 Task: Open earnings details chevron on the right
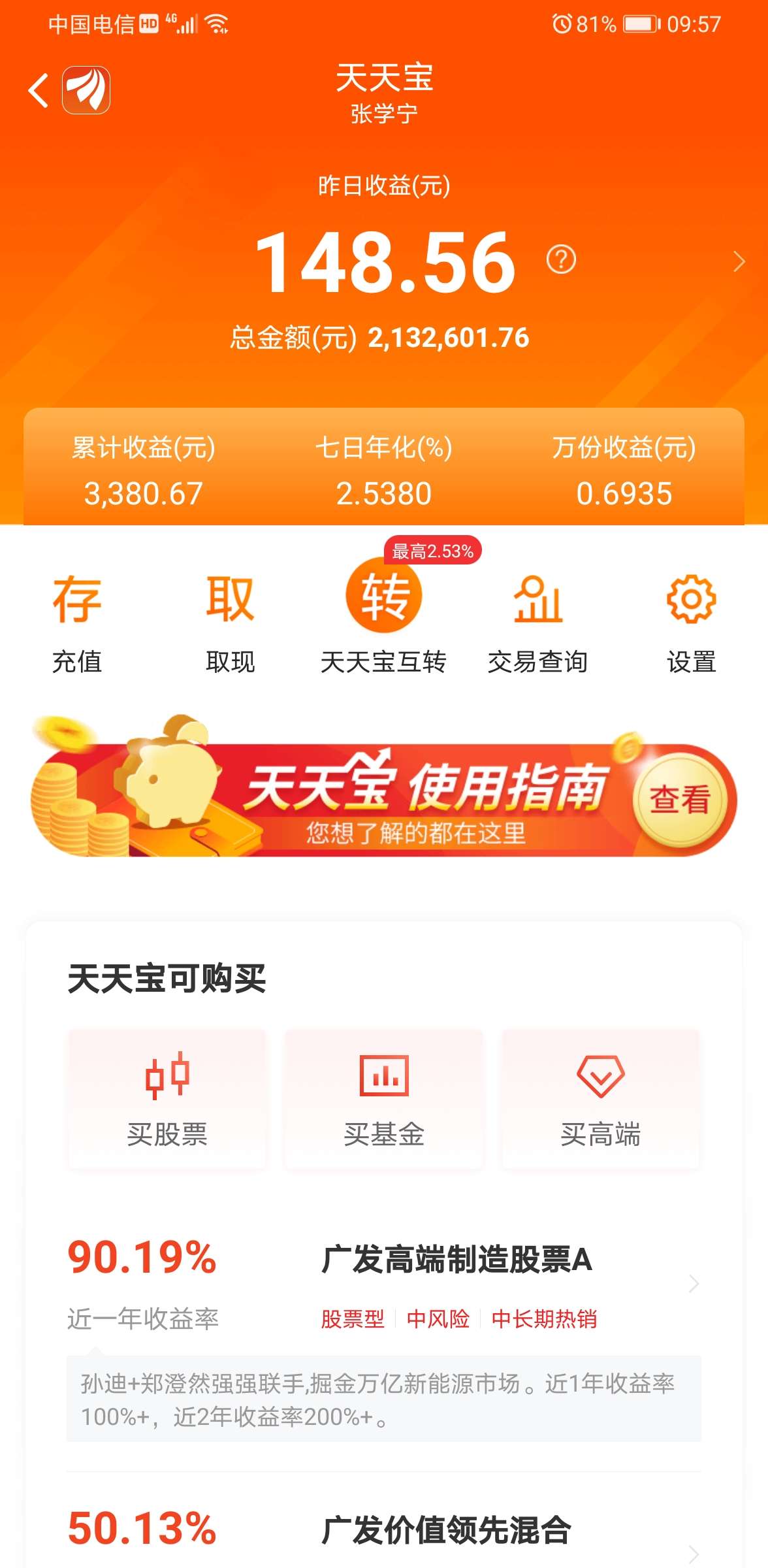coord(739,261)
